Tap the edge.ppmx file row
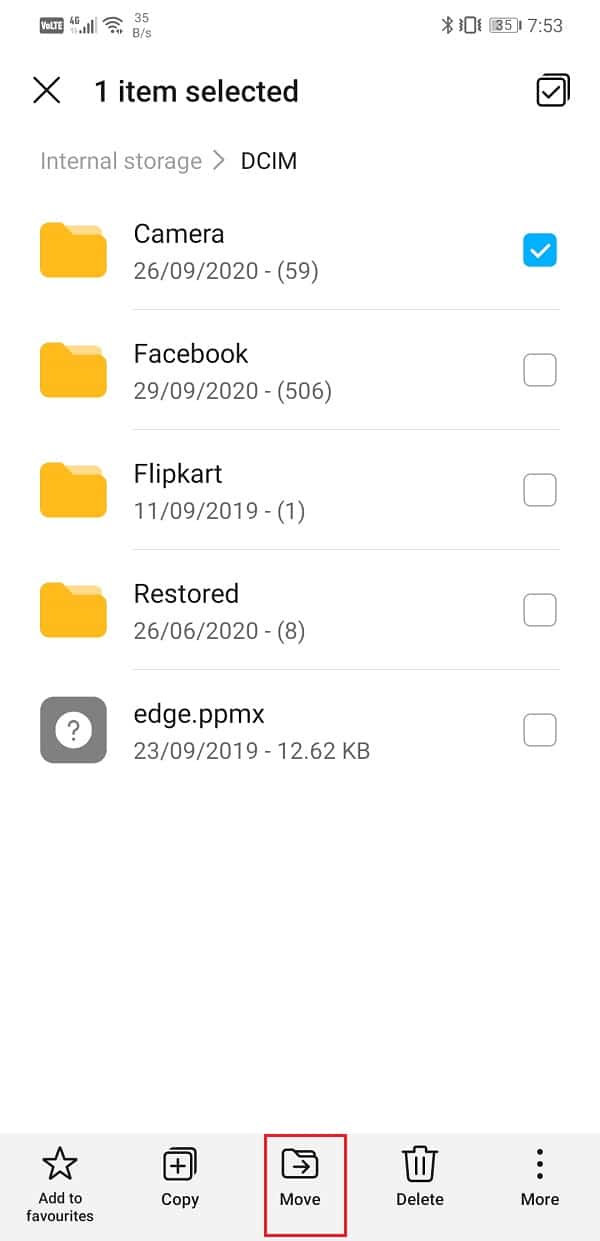 300,730
